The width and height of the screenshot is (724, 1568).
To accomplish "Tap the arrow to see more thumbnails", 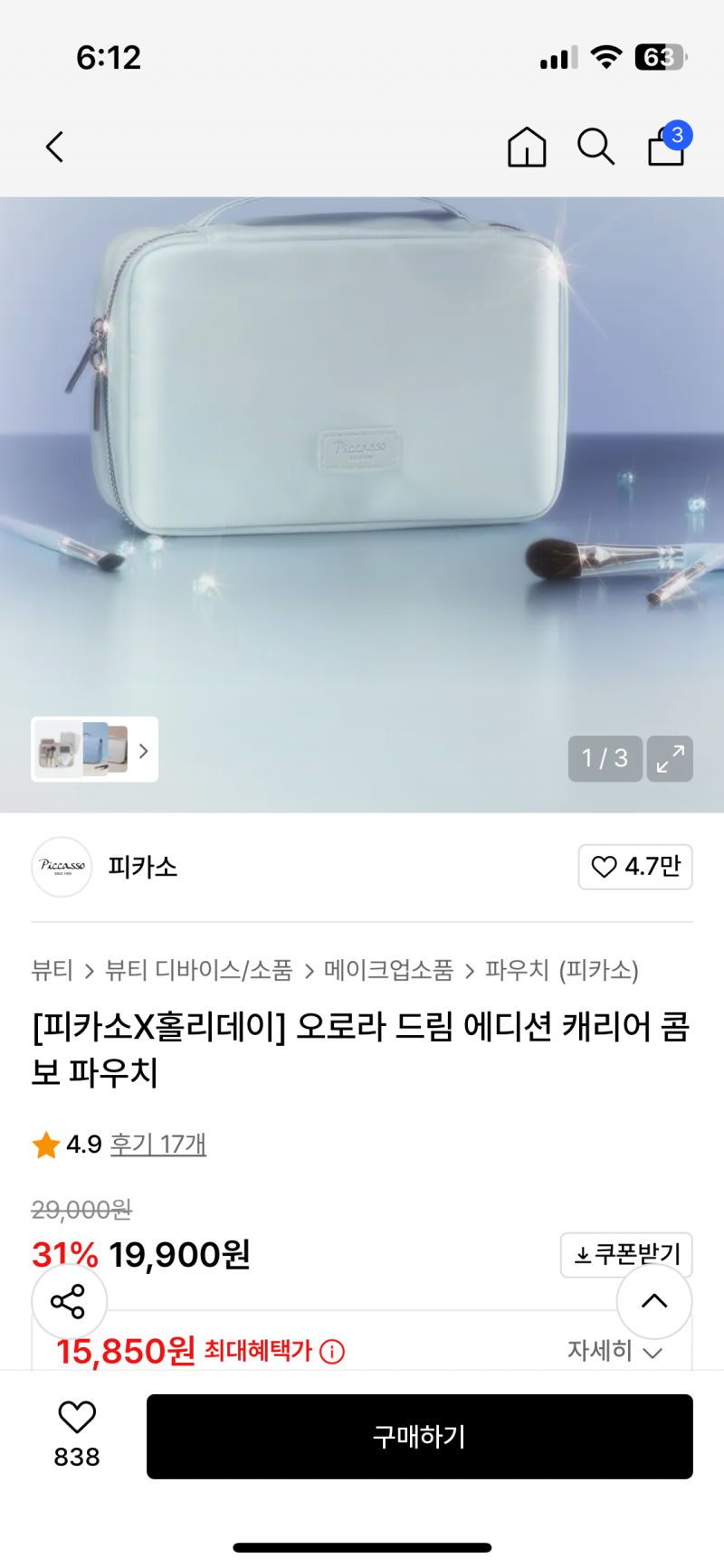I will click(x=143, y=750).
